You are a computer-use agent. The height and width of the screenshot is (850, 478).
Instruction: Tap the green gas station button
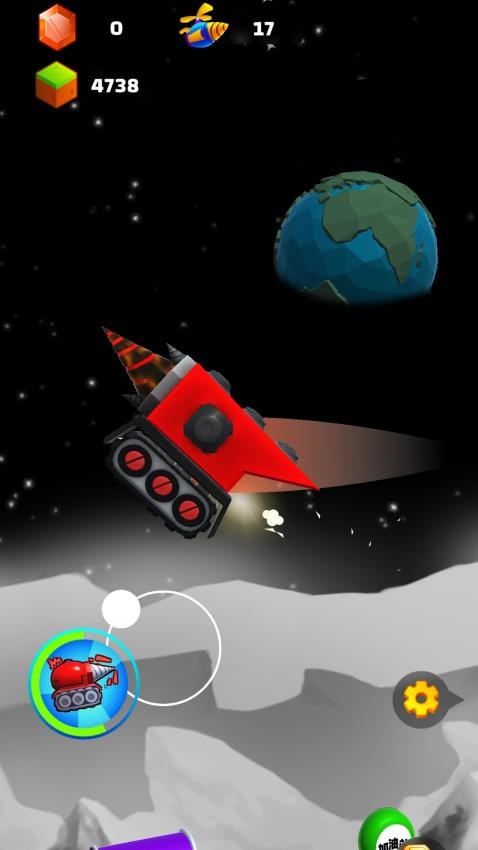tap(387, 830)
